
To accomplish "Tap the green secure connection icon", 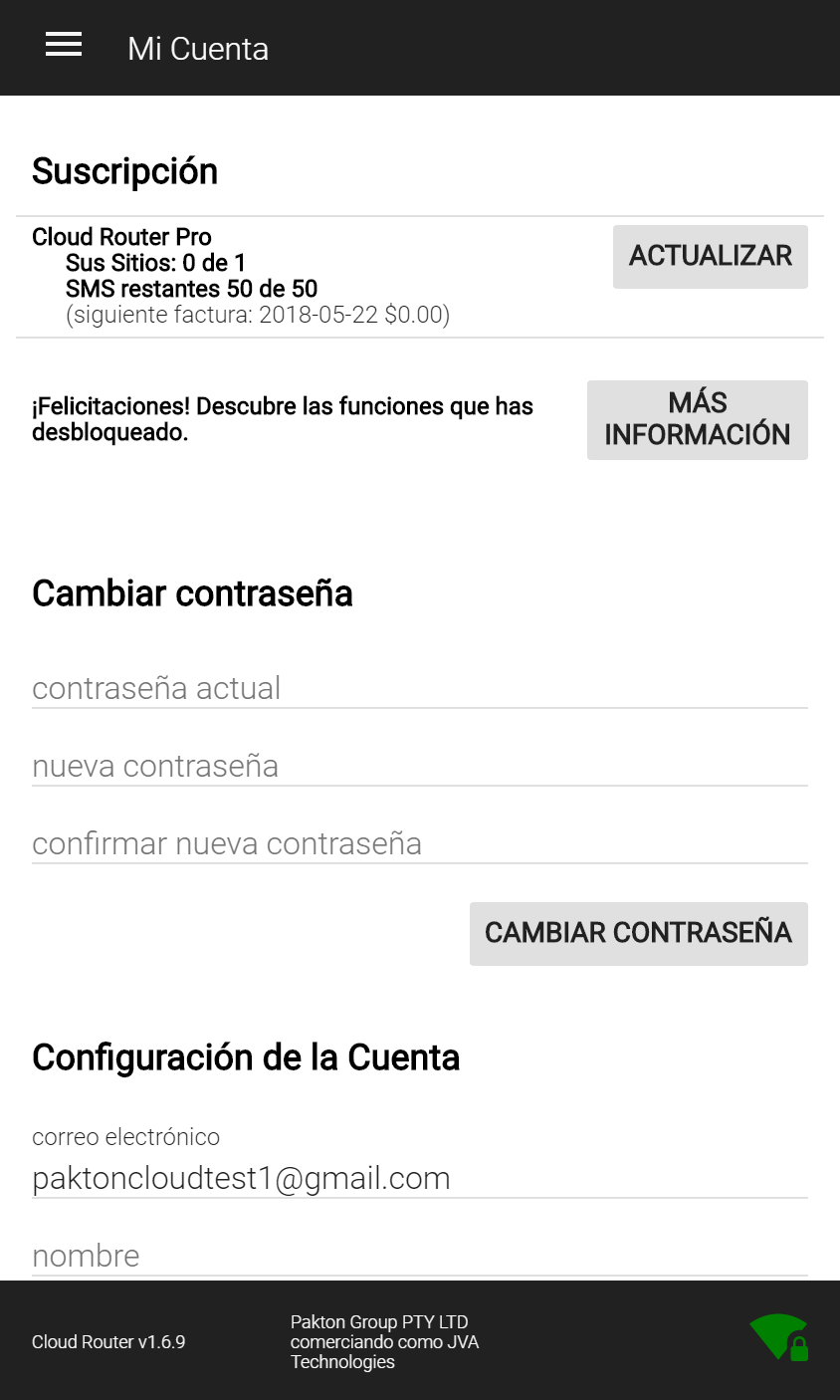I will coord(779,1338).
